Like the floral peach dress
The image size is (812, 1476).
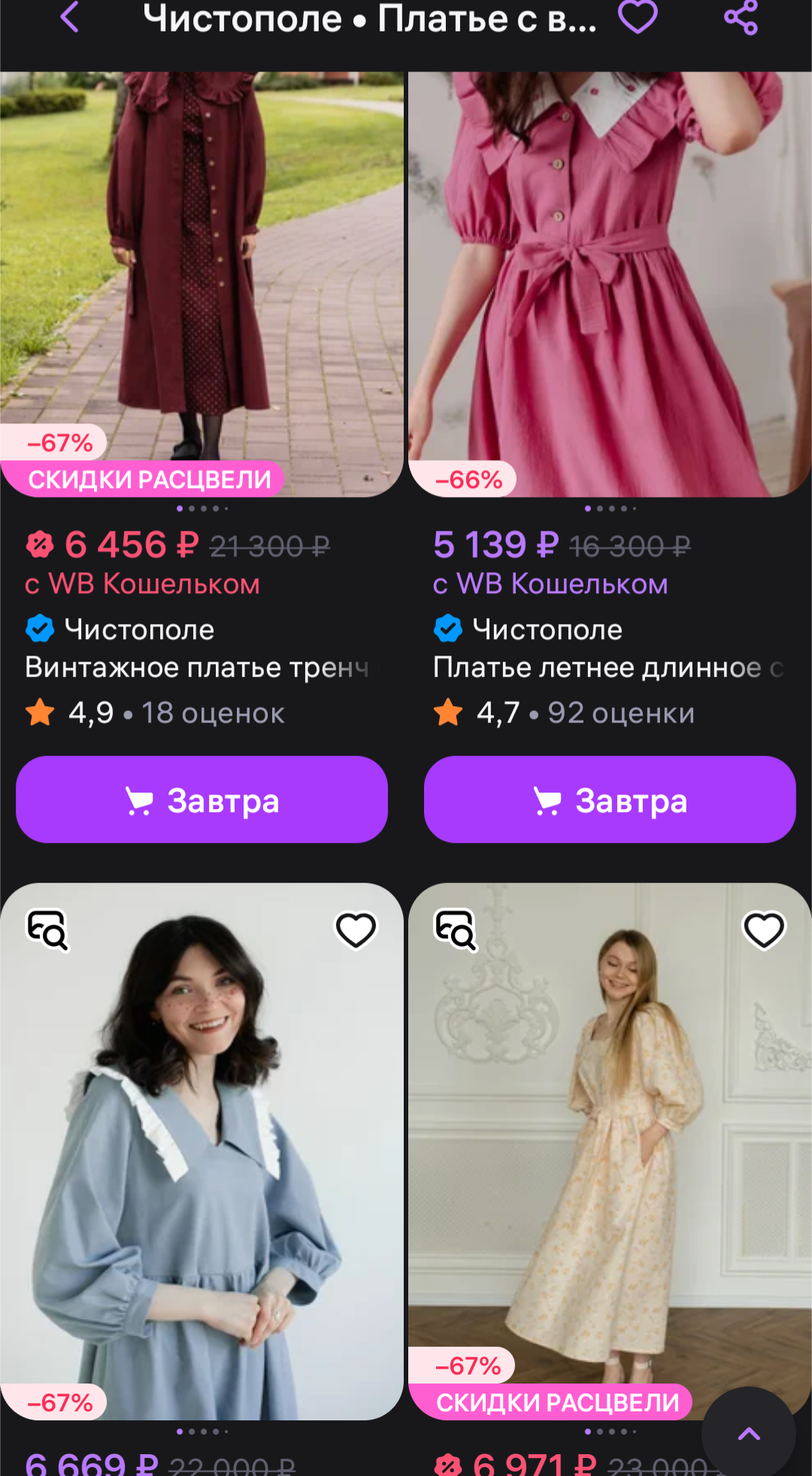764,930
